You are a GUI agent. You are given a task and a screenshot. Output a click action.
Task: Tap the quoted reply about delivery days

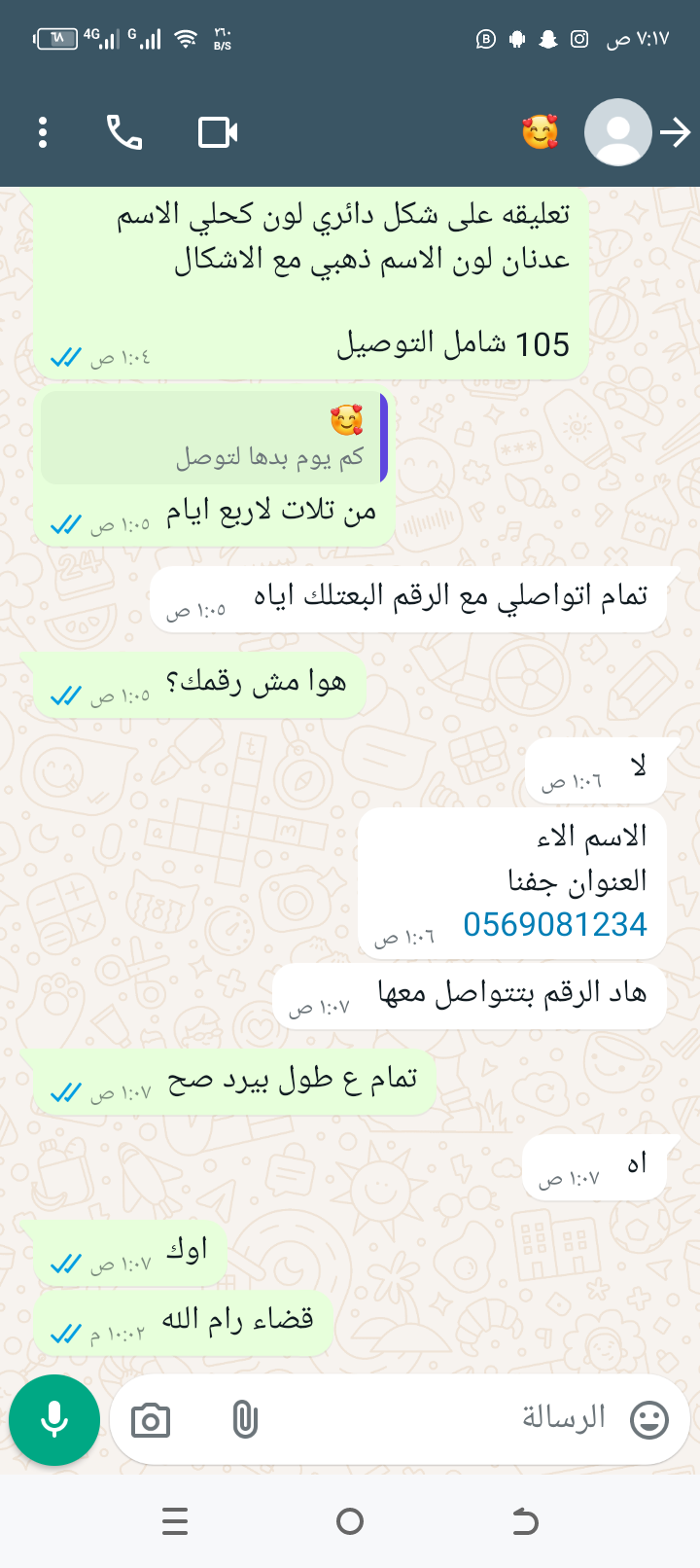pos(214,439)
